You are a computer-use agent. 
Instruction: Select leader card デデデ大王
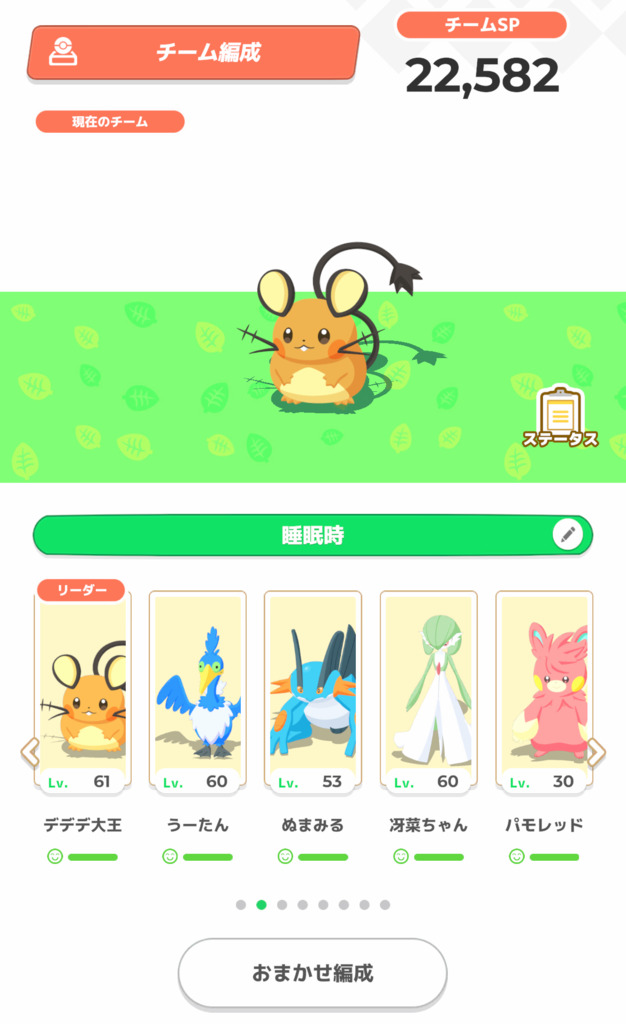tap(82, 692)
